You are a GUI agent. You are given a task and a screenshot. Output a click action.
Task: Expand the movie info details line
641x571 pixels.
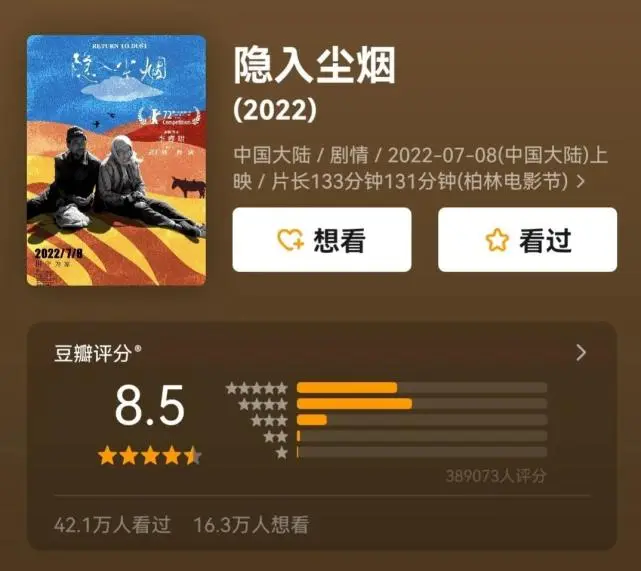pos(581,182)
